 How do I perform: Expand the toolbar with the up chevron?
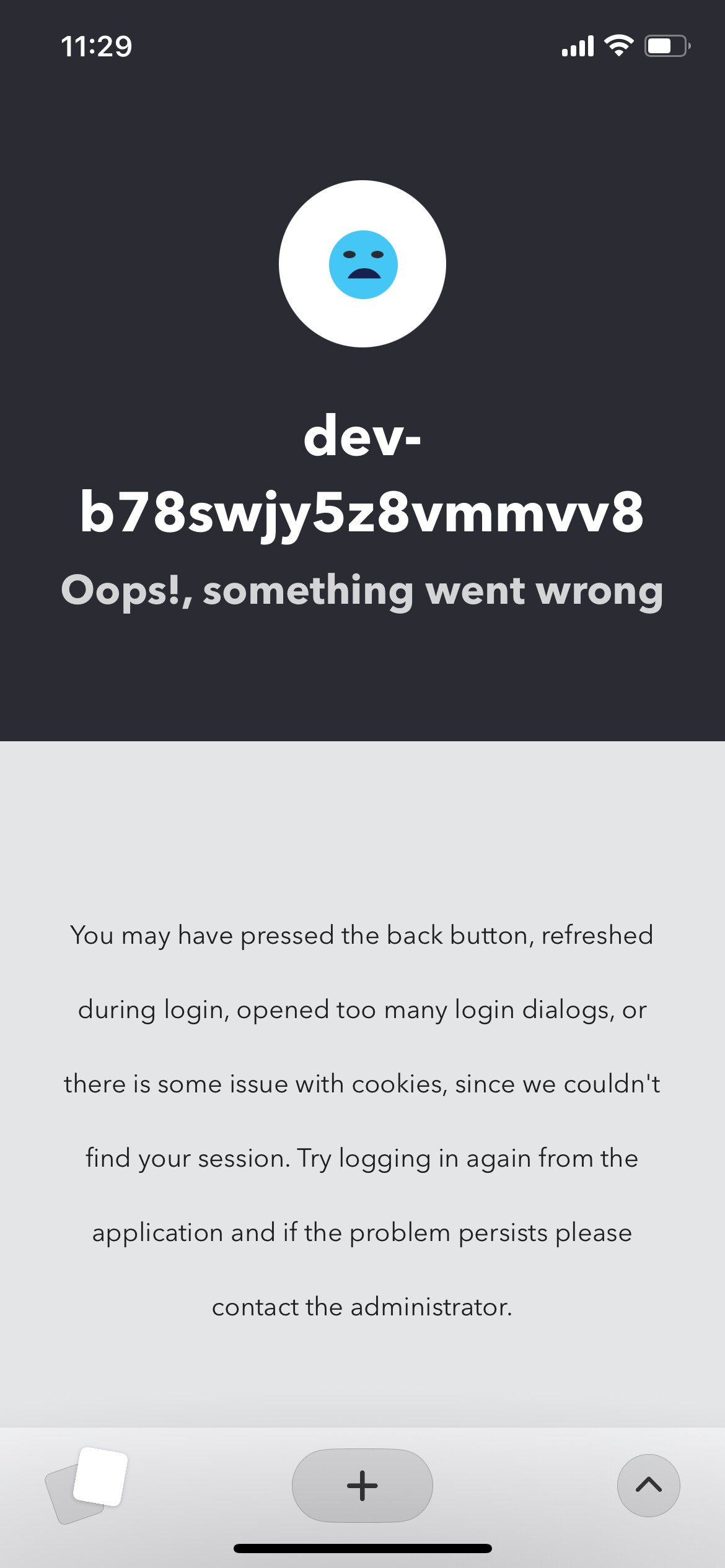pos(648,1485)
